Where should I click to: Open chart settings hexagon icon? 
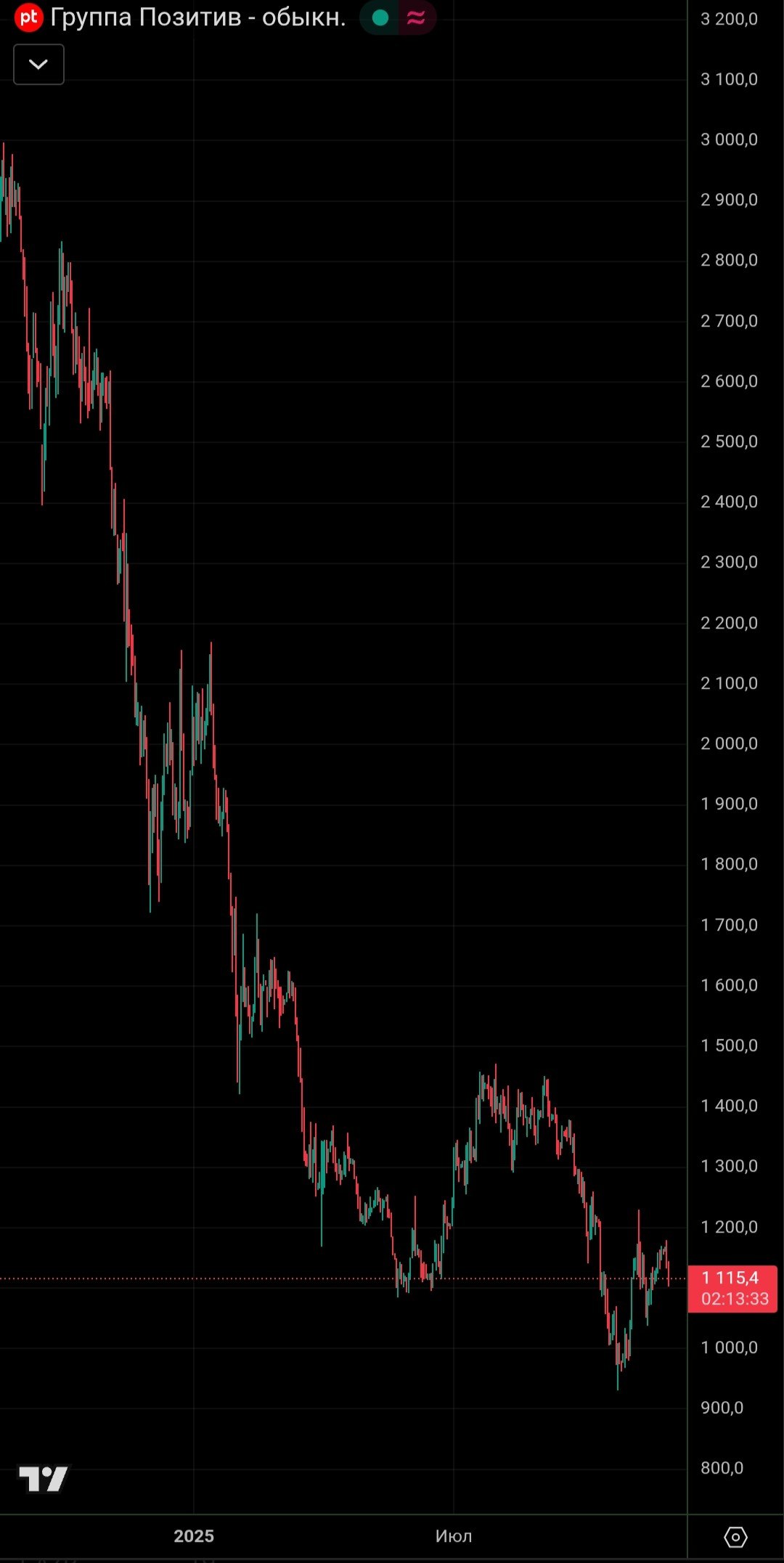[735, 1536]
